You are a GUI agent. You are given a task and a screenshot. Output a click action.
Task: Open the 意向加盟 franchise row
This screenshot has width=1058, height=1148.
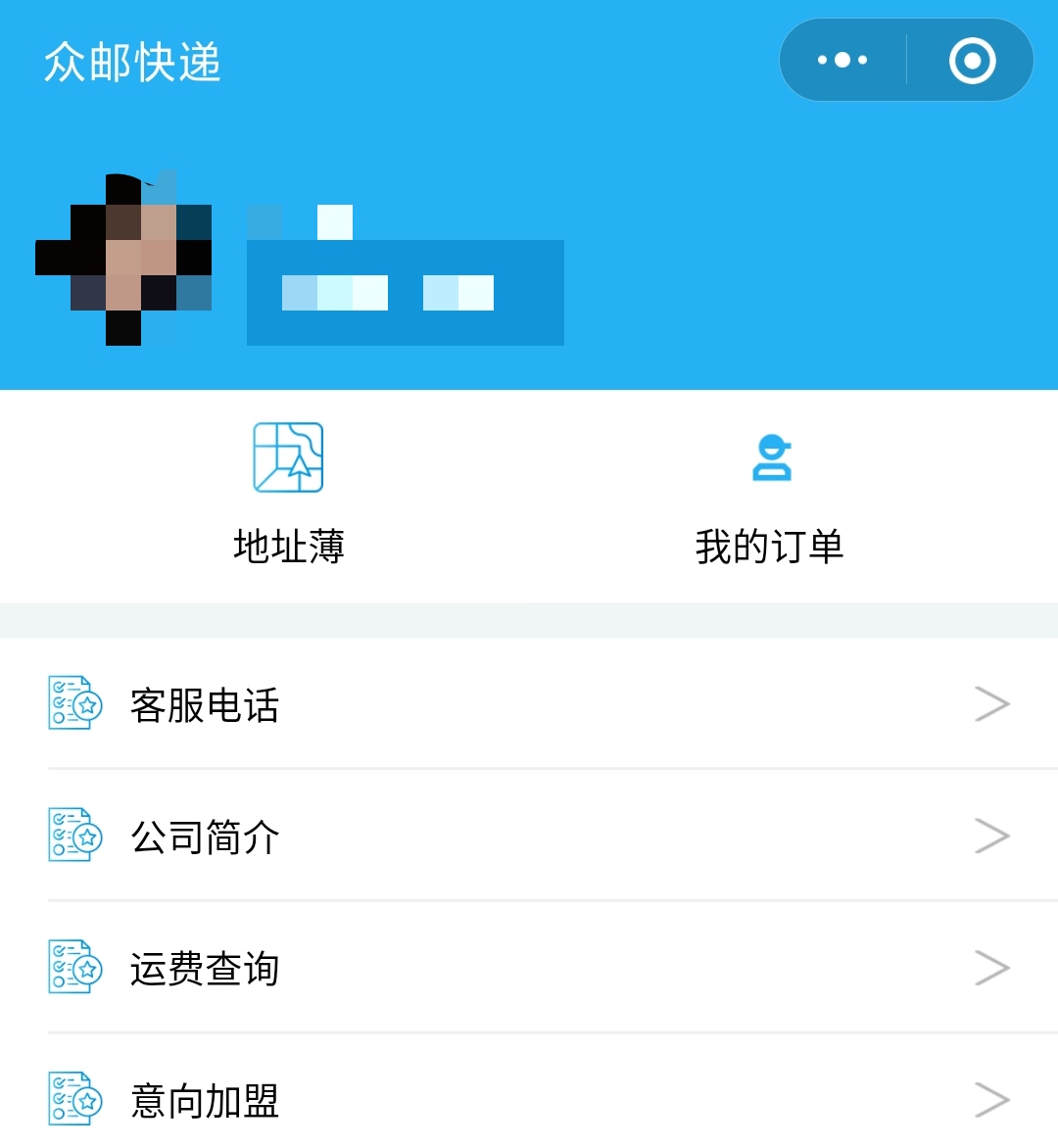click(x=529, y=1099)
